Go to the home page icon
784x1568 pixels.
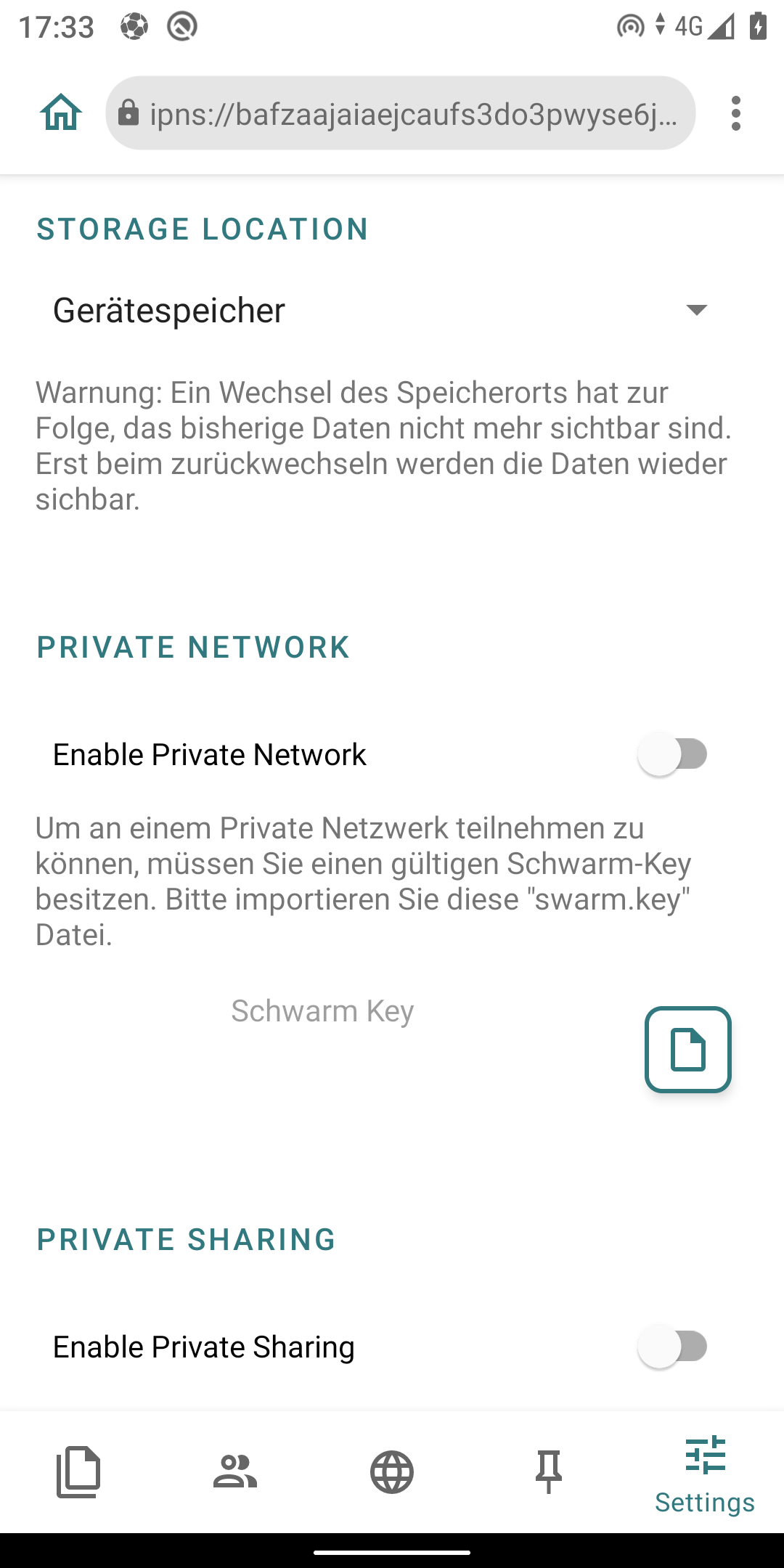[62, 113]
